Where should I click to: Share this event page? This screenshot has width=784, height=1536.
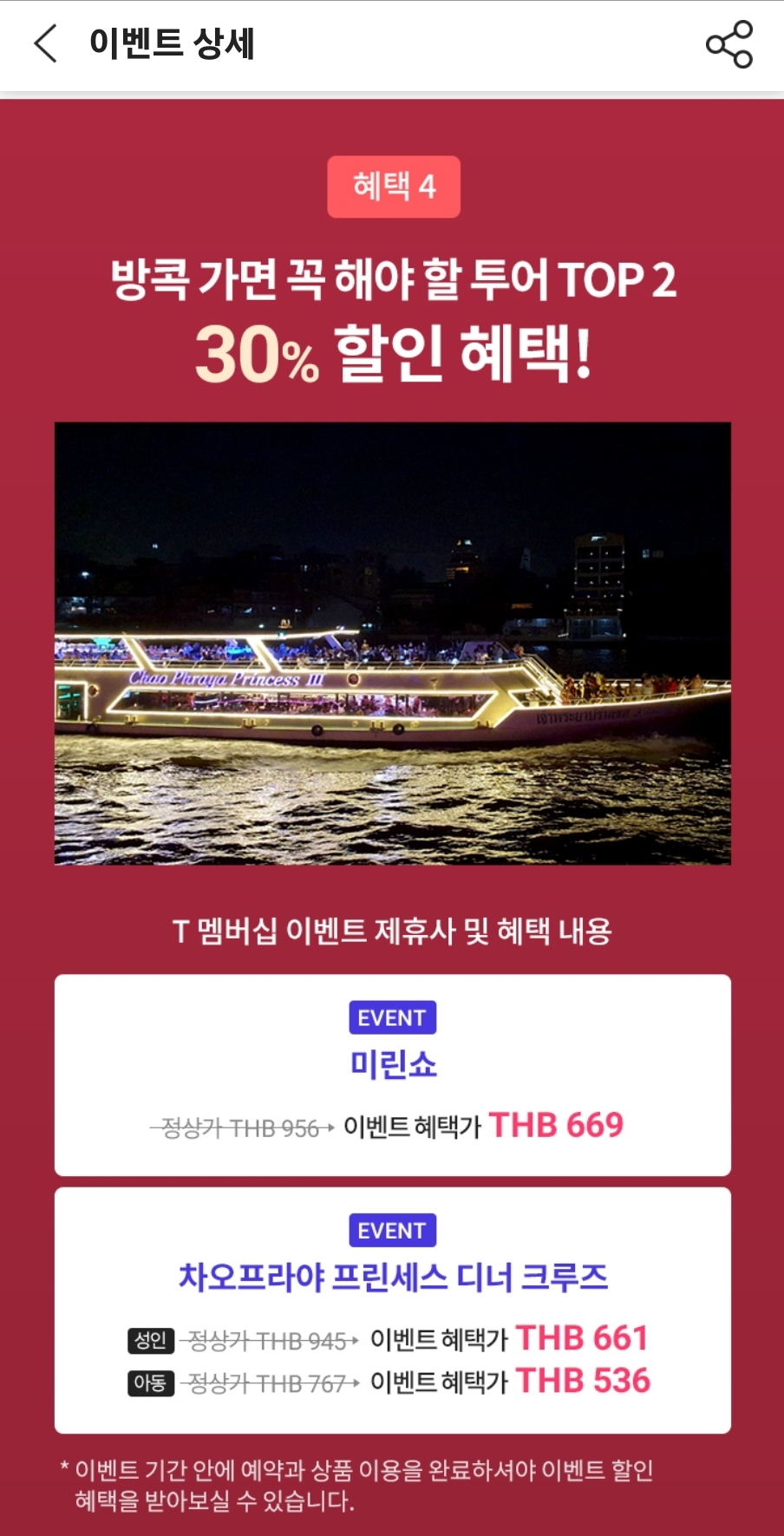pos(728,44)
